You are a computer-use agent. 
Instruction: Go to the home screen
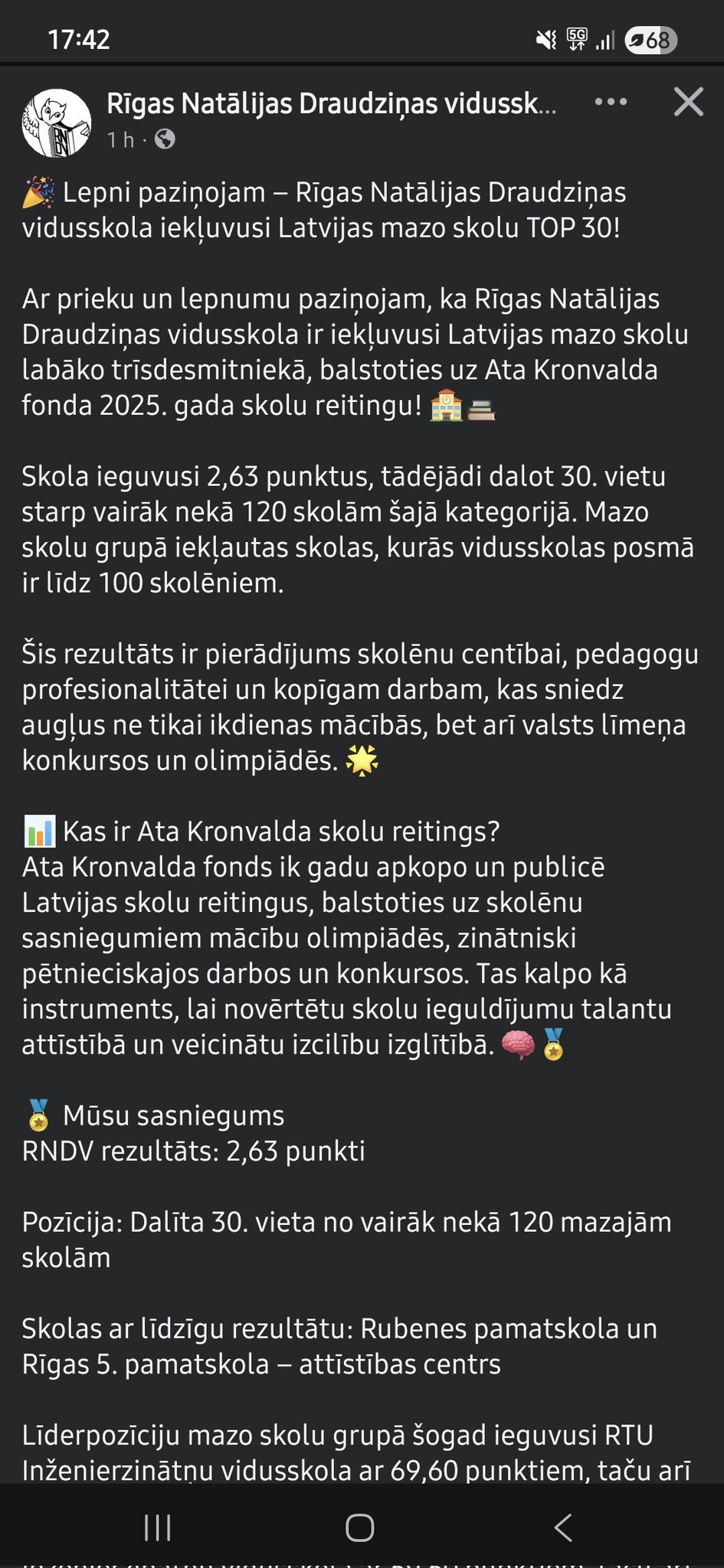[x=360, y=1527]
